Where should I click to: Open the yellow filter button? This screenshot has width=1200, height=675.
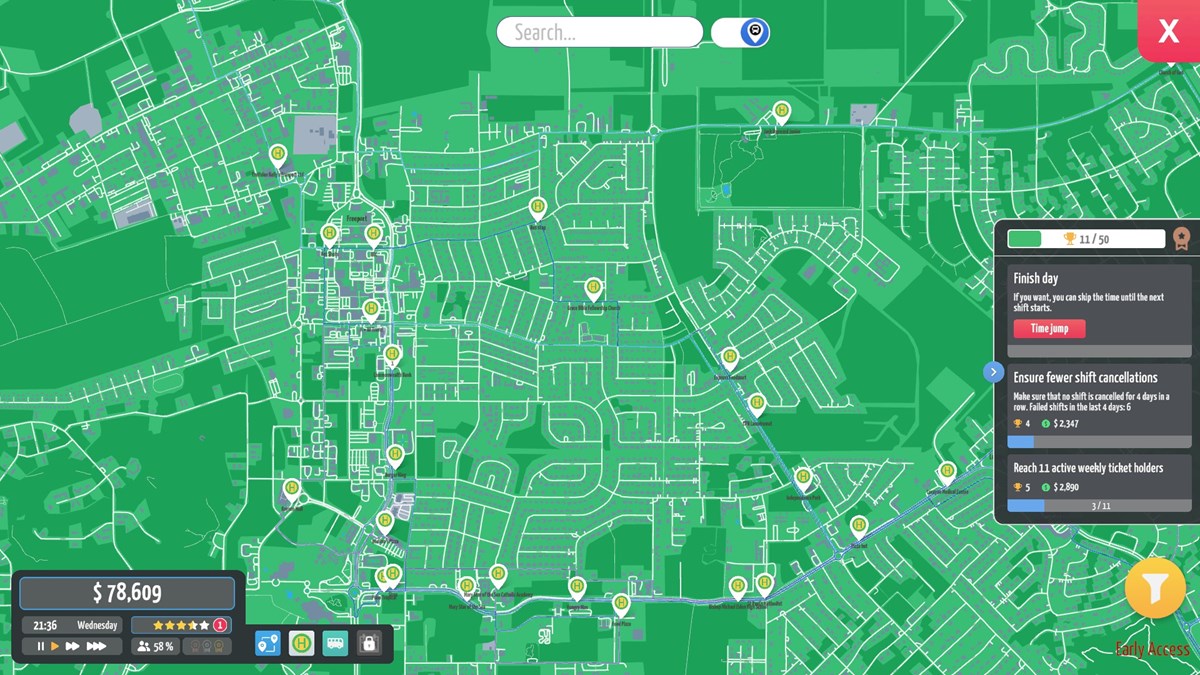[1155, 588]
